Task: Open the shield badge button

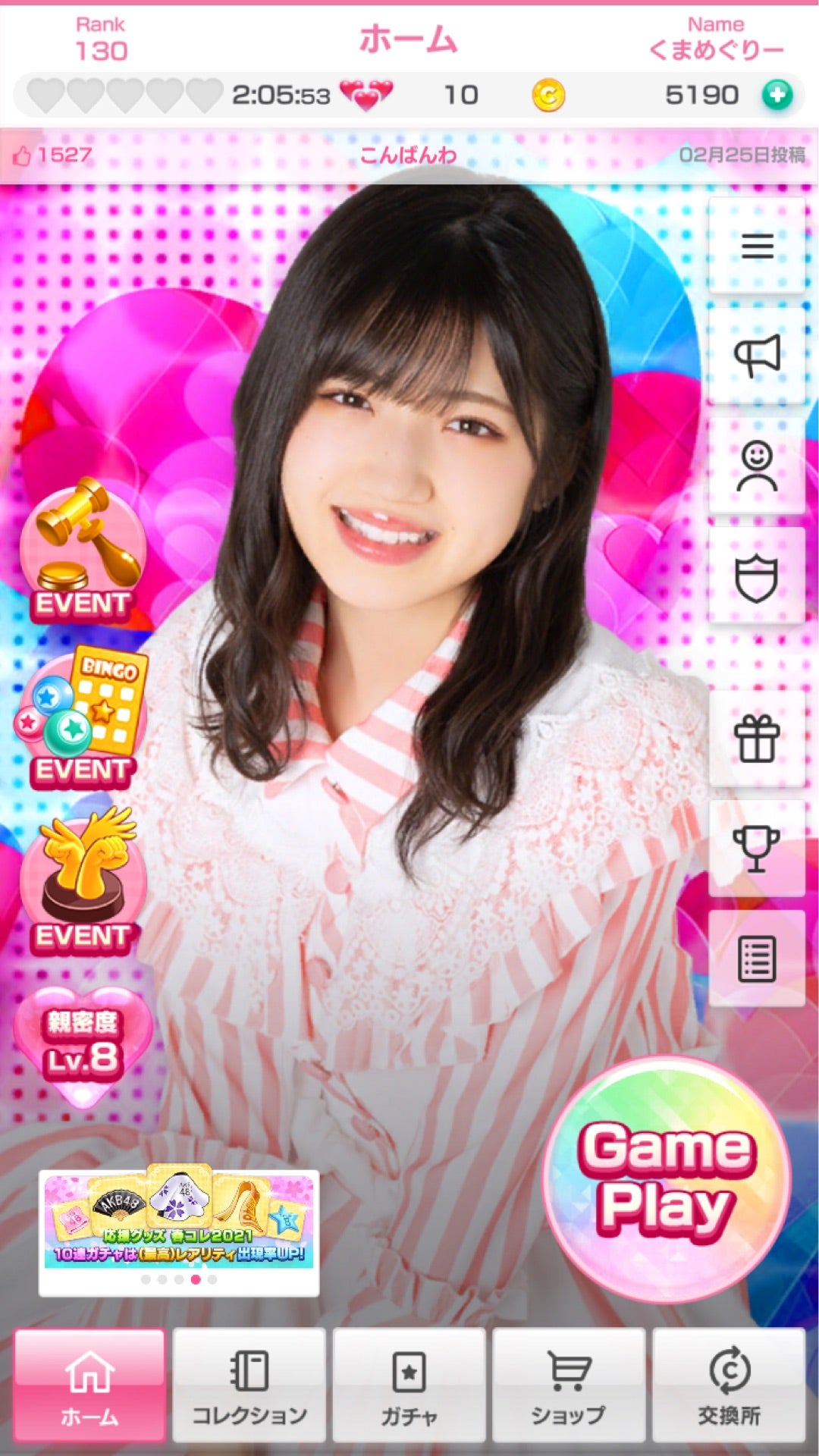Action: [756, 576]
